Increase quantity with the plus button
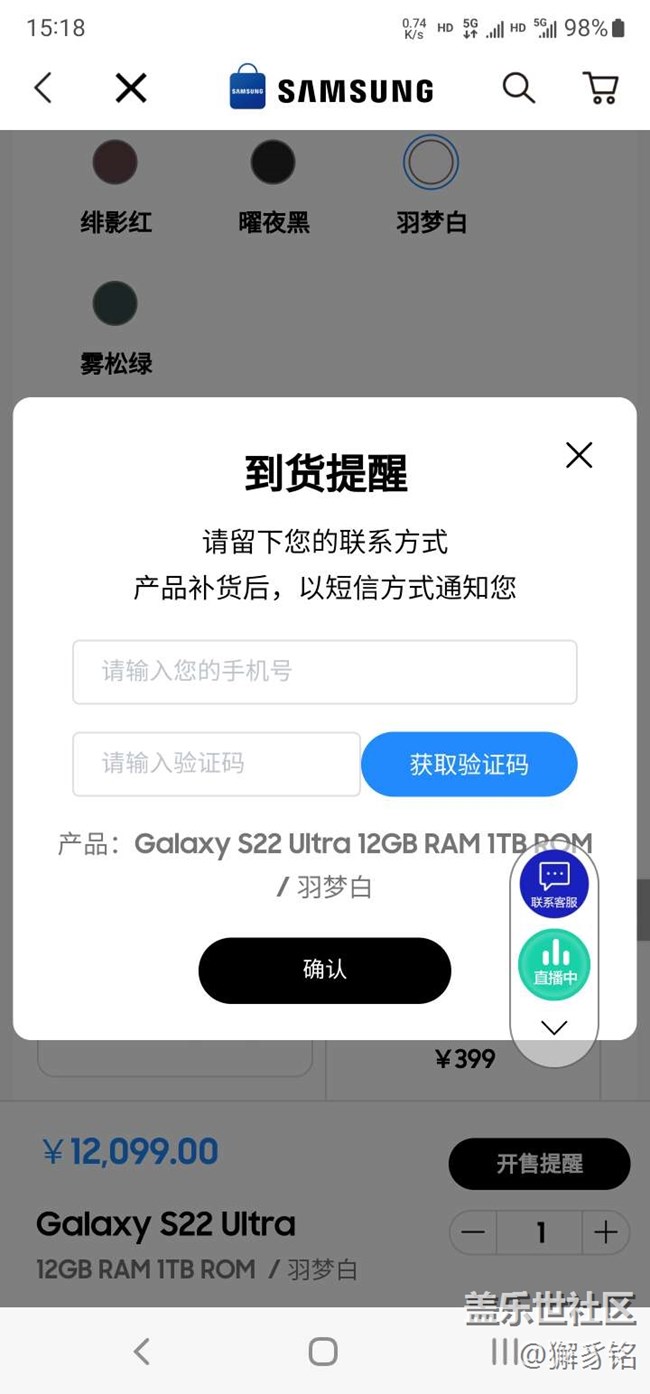 click(605, 1233)
